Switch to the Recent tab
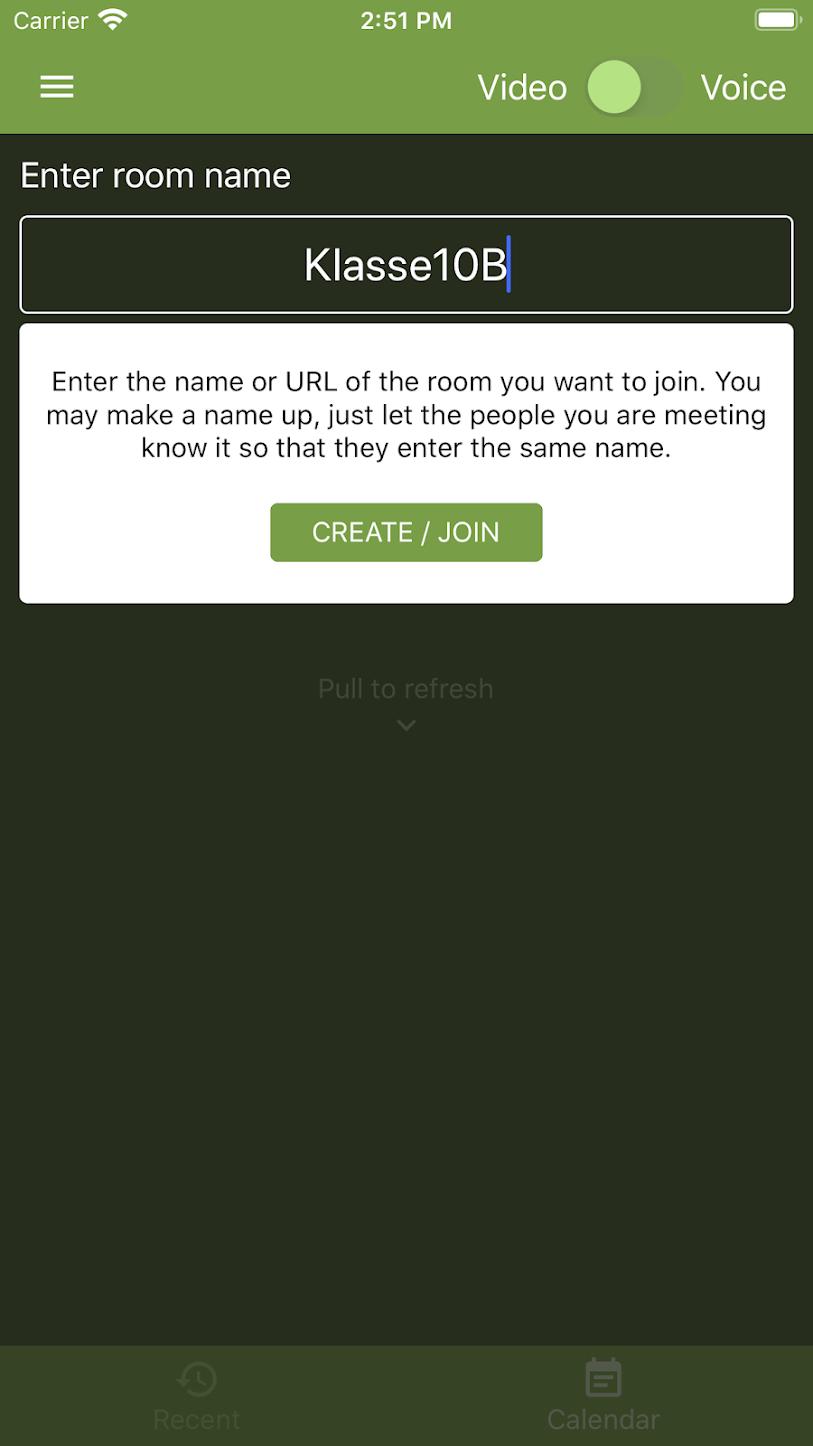 [x=197, y=1395]
